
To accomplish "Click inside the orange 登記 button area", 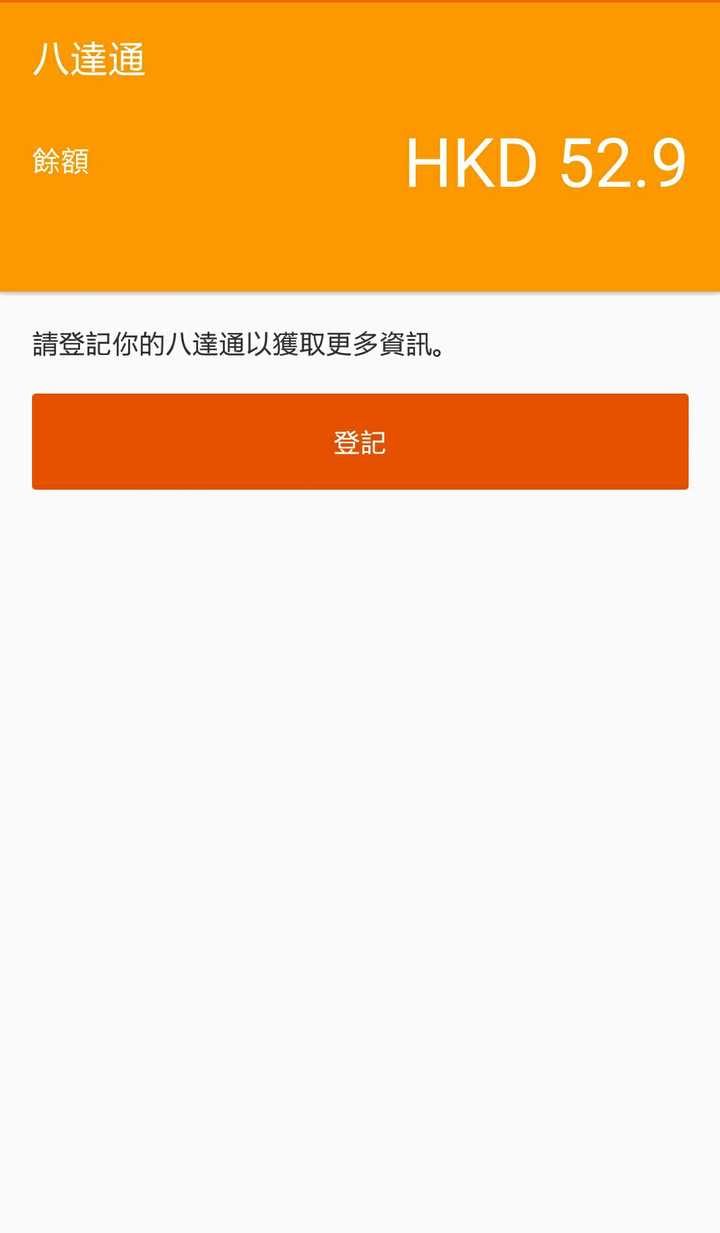I will tap(360, 441).
